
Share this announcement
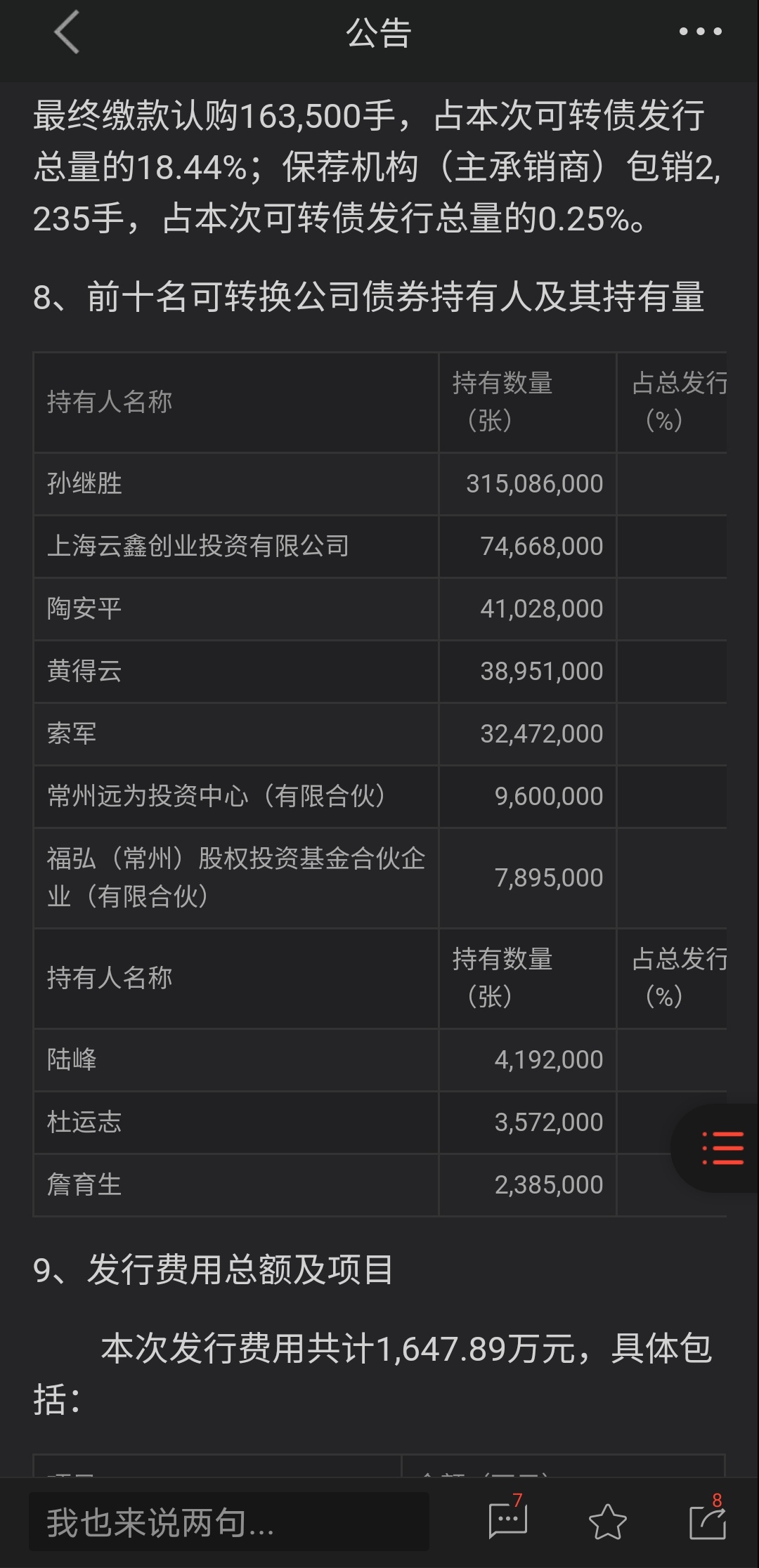pyautogui.click(x=707, y=1521)
